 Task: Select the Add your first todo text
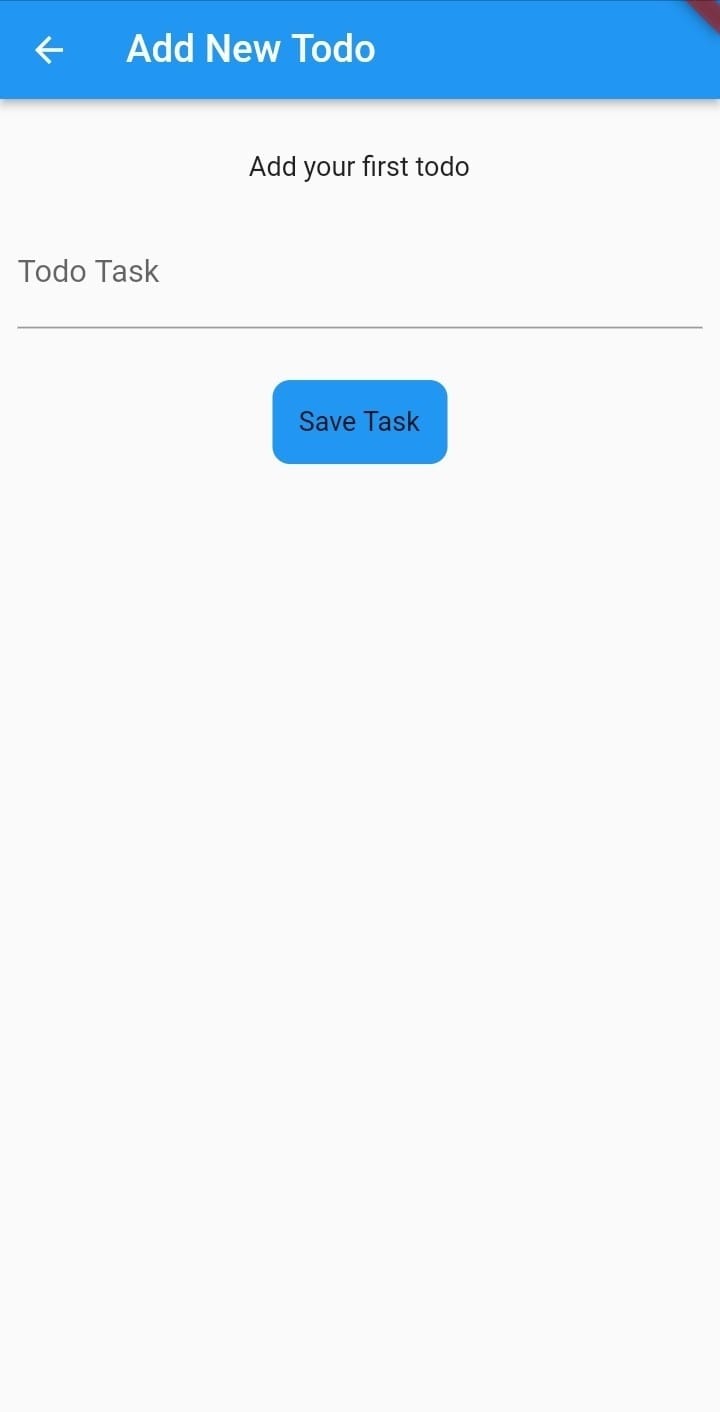tap(359, 166)
